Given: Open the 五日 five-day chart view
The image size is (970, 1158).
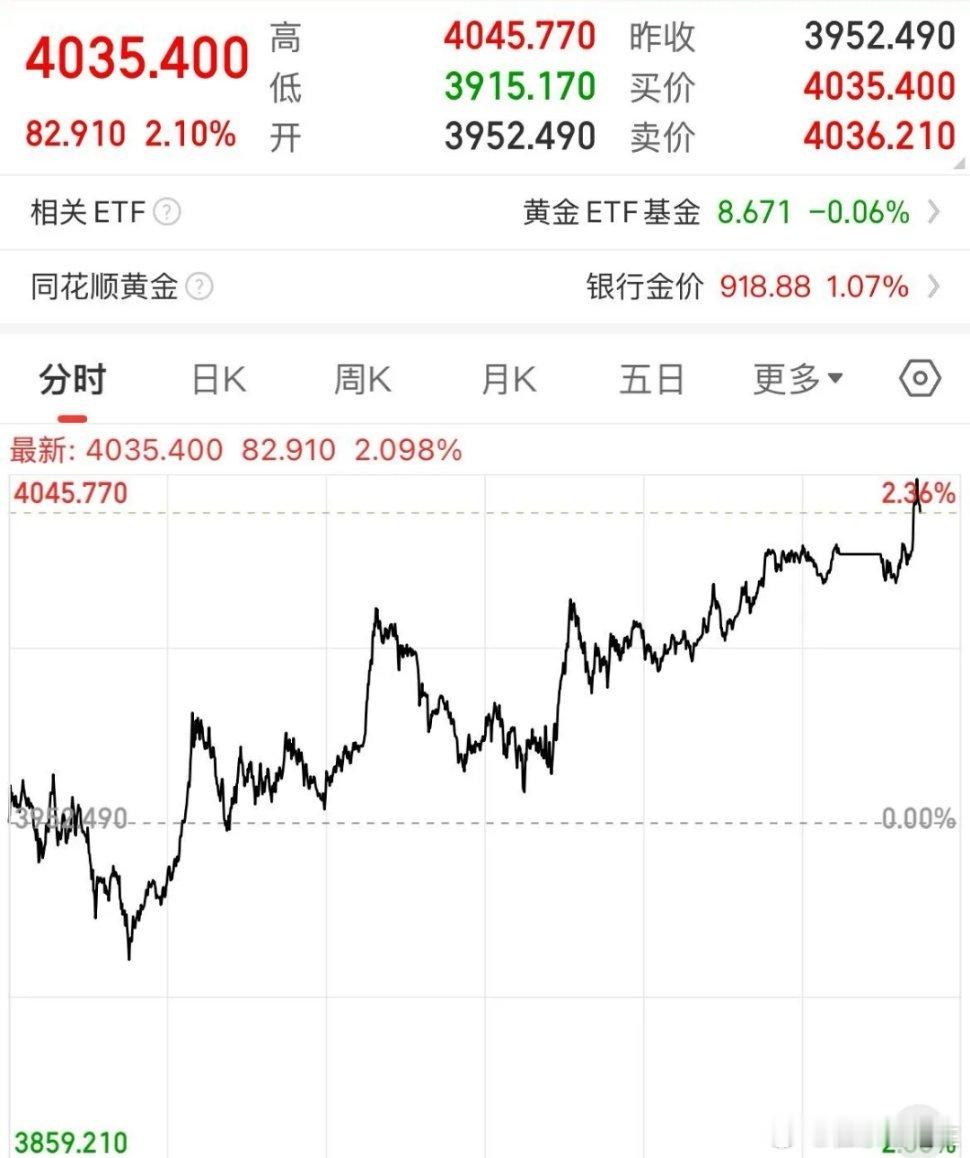Looking at the screenshot, I should coord(651,378).
